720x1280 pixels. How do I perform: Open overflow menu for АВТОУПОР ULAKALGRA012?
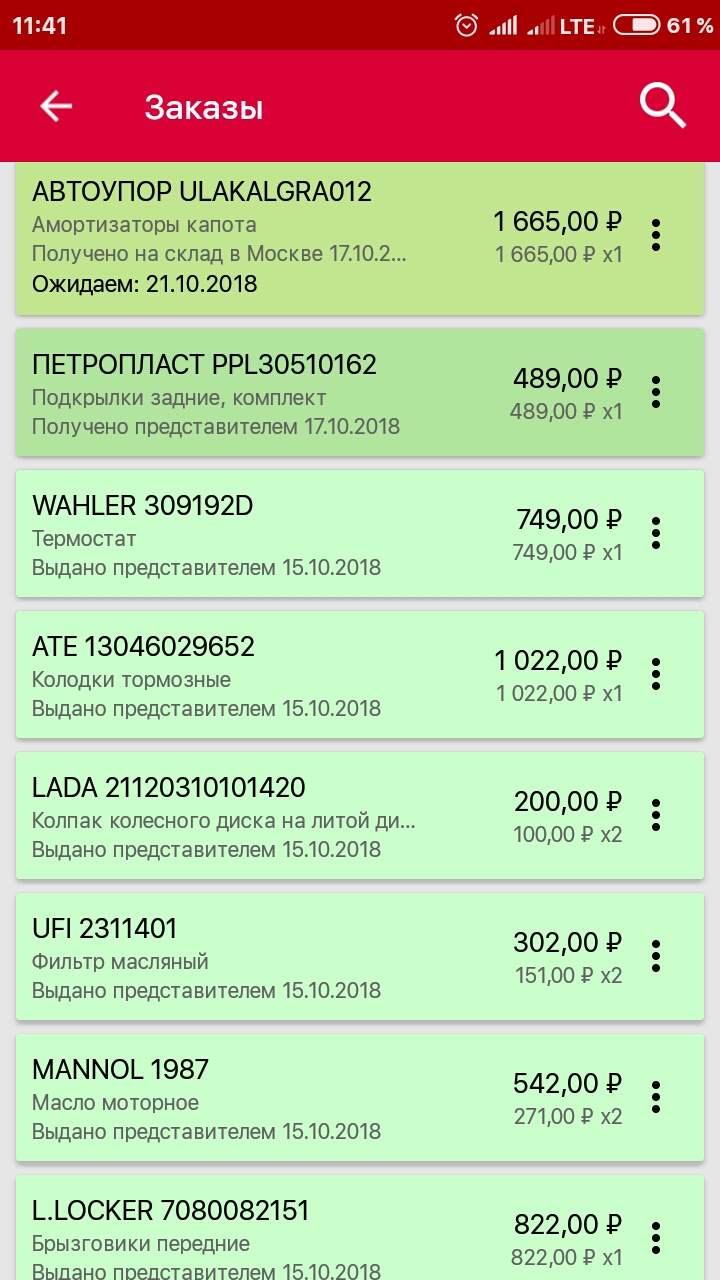click(x=656, y=235)
